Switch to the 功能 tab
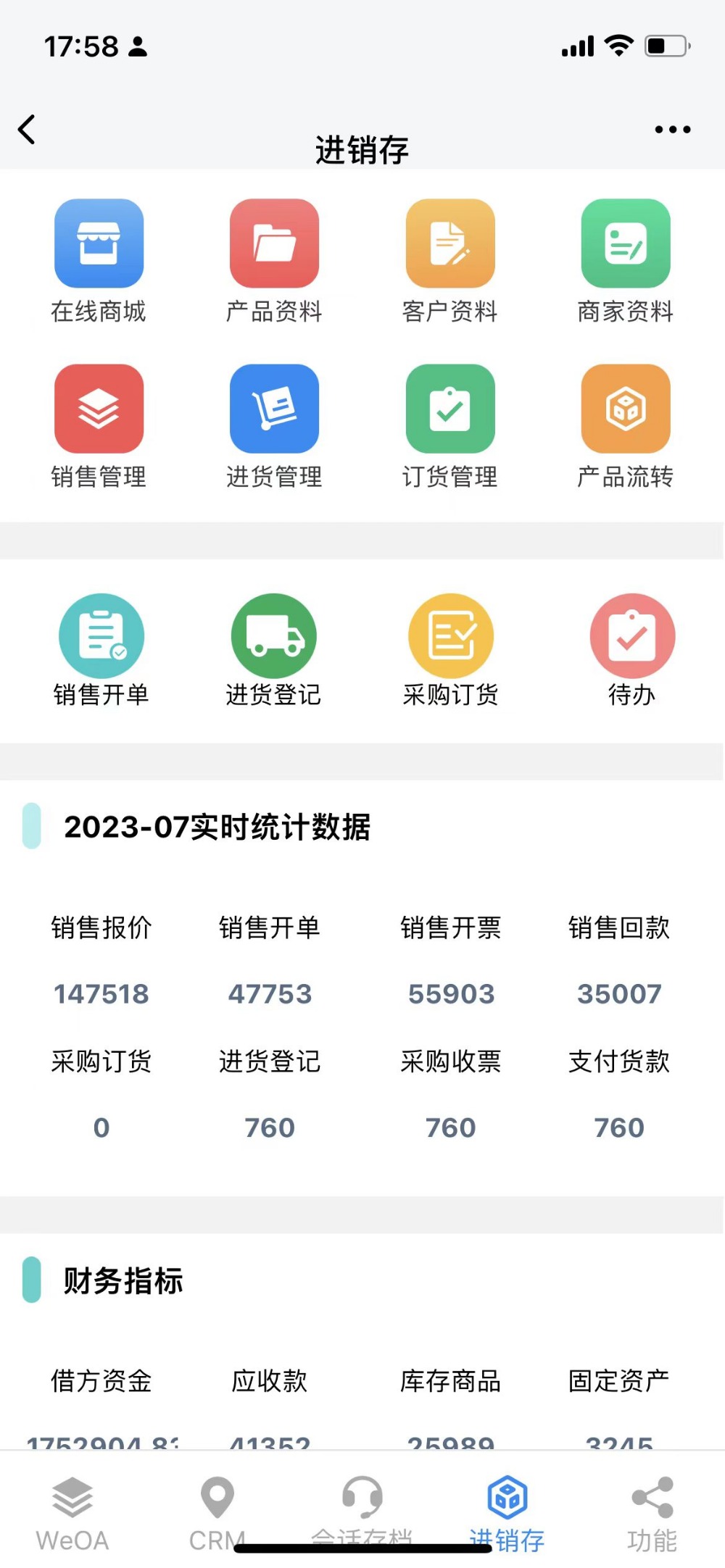This screenshot has height=1568, width=725. [652, 1514]
